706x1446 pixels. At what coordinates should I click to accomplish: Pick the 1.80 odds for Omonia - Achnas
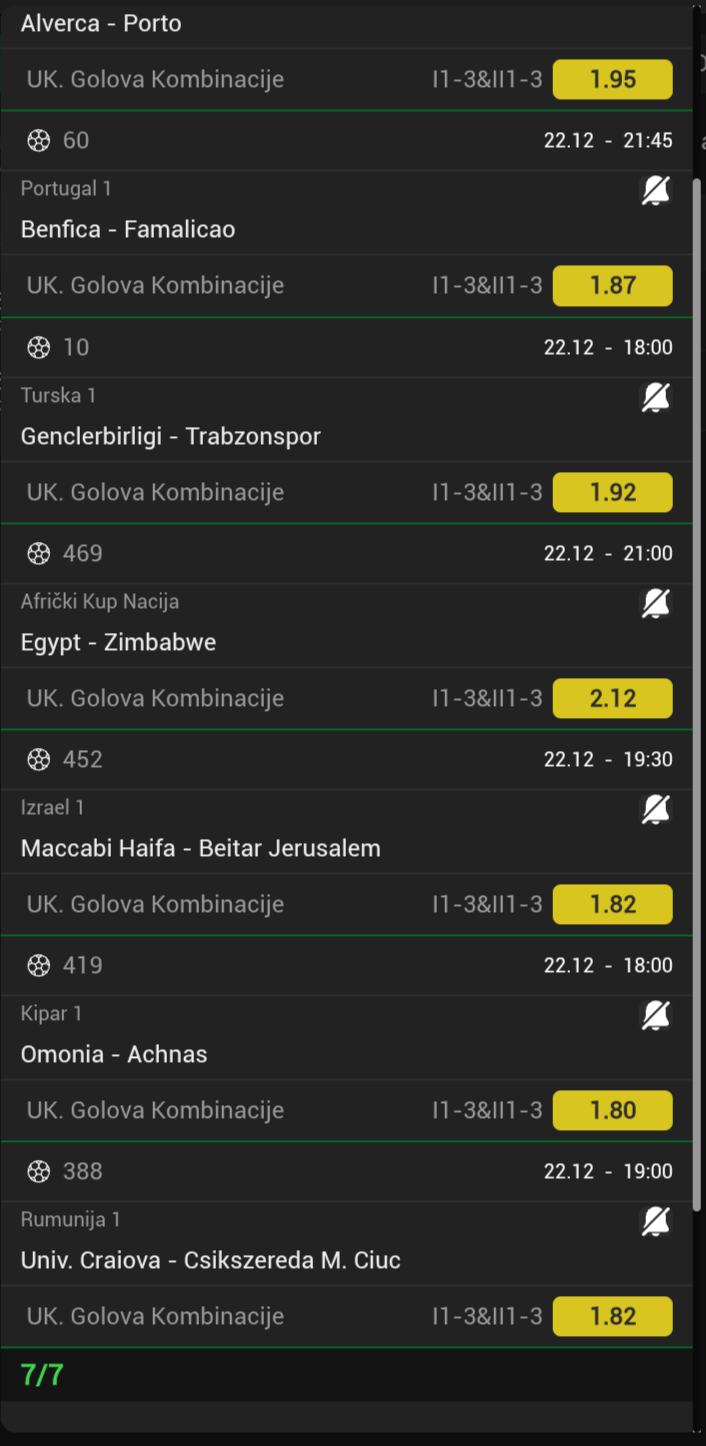pyautogui.click(x=612, y=1111)
